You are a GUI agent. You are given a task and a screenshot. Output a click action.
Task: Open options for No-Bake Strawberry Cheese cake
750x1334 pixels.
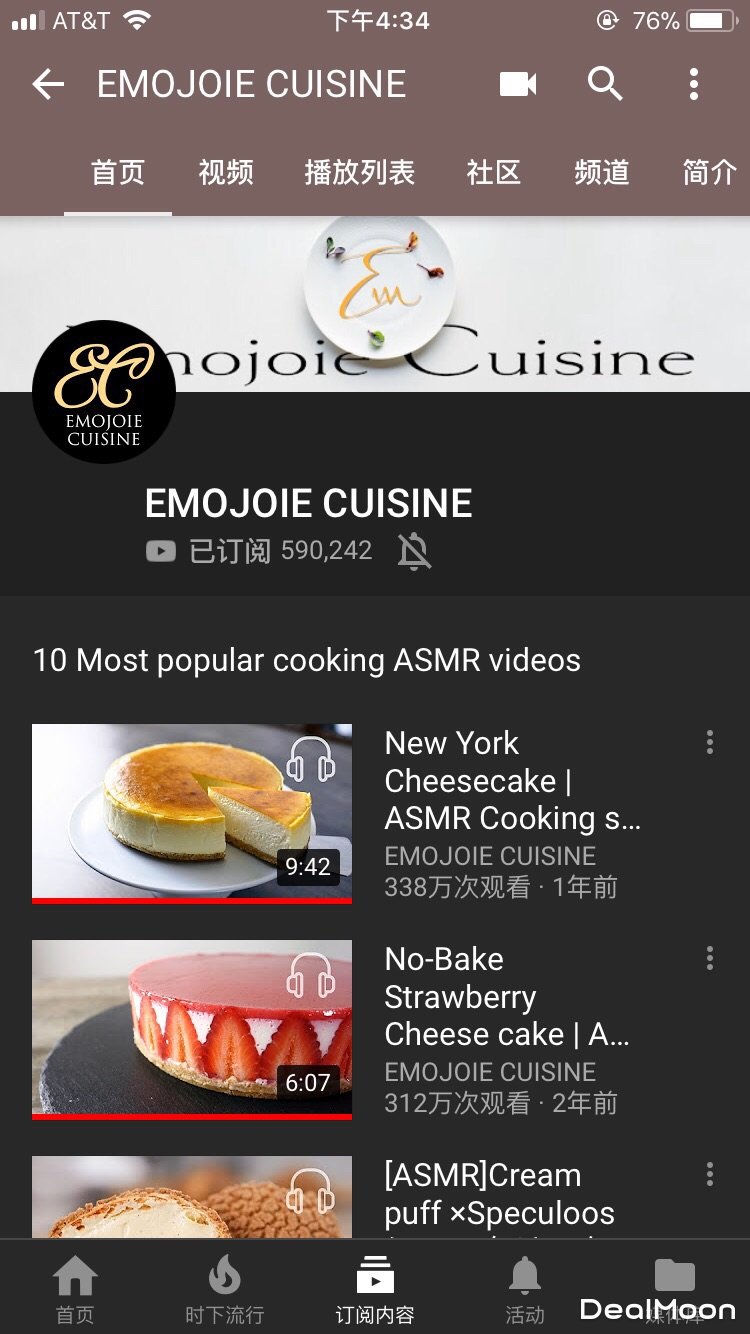click(710, 958)
